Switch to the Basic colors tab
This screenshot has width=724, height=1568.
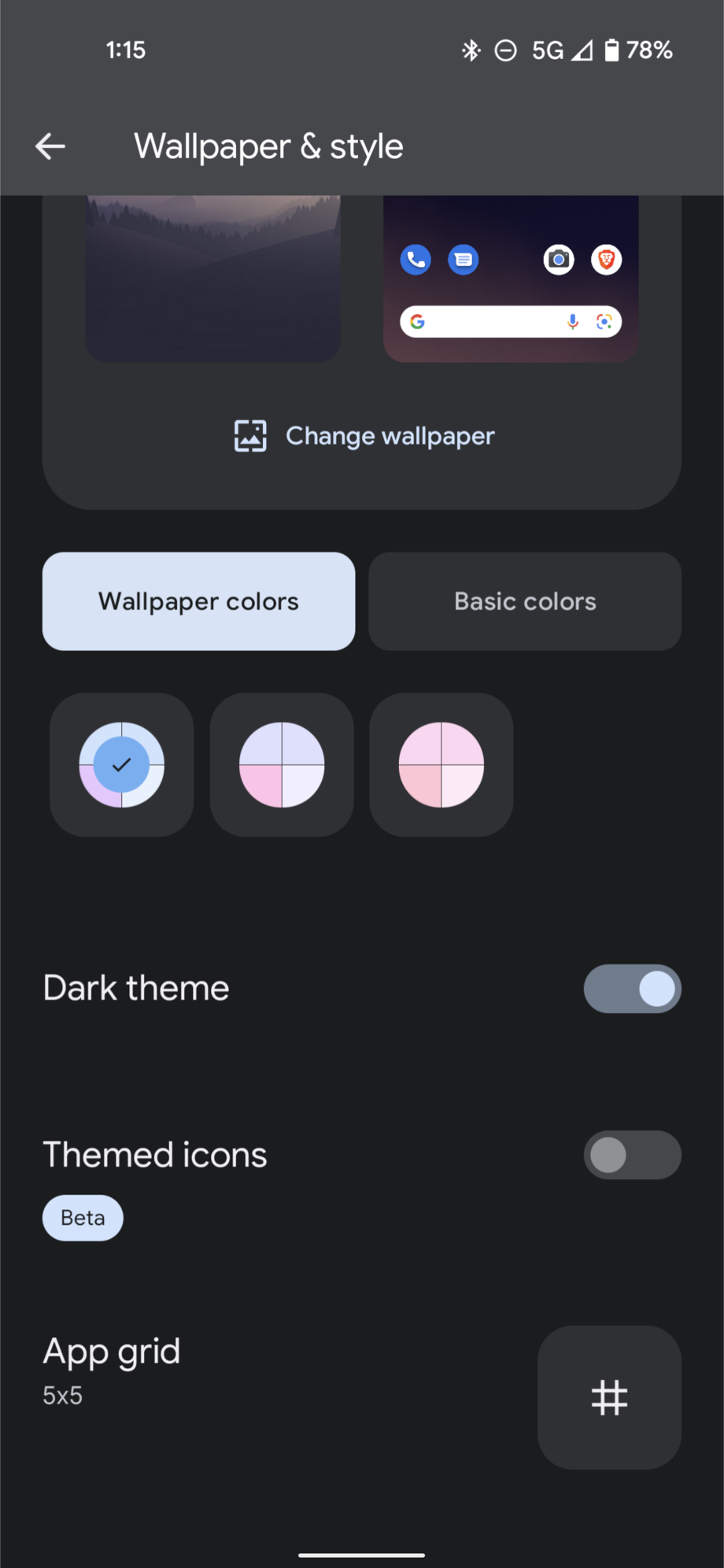(525, 601)
